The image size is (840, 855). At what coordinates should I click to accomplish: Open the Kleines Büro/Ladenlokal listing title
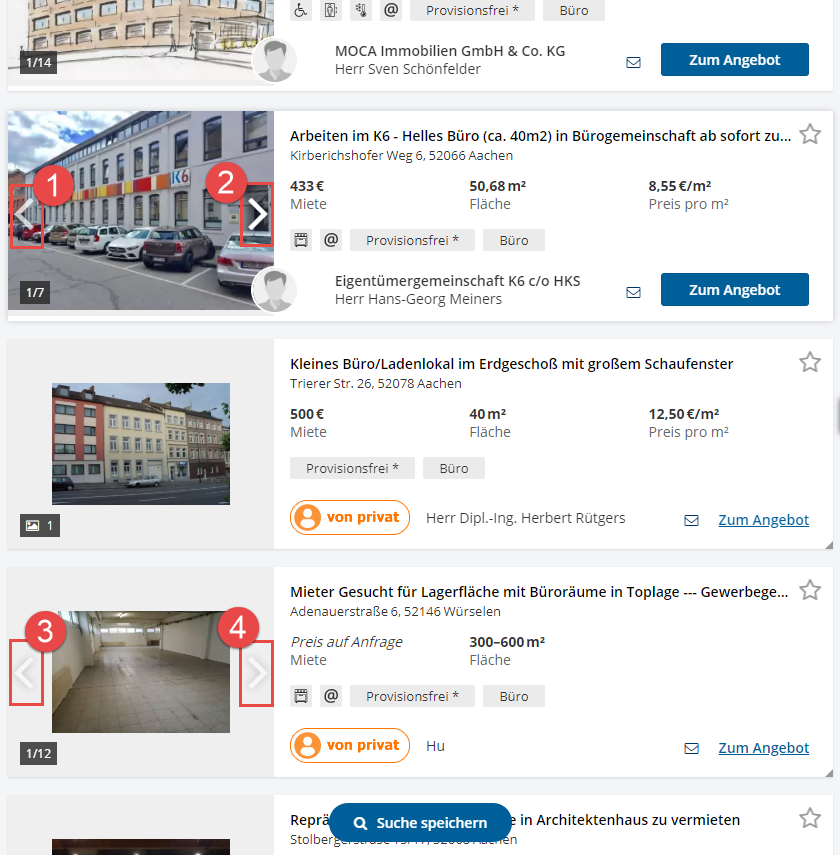coord(511,364)
